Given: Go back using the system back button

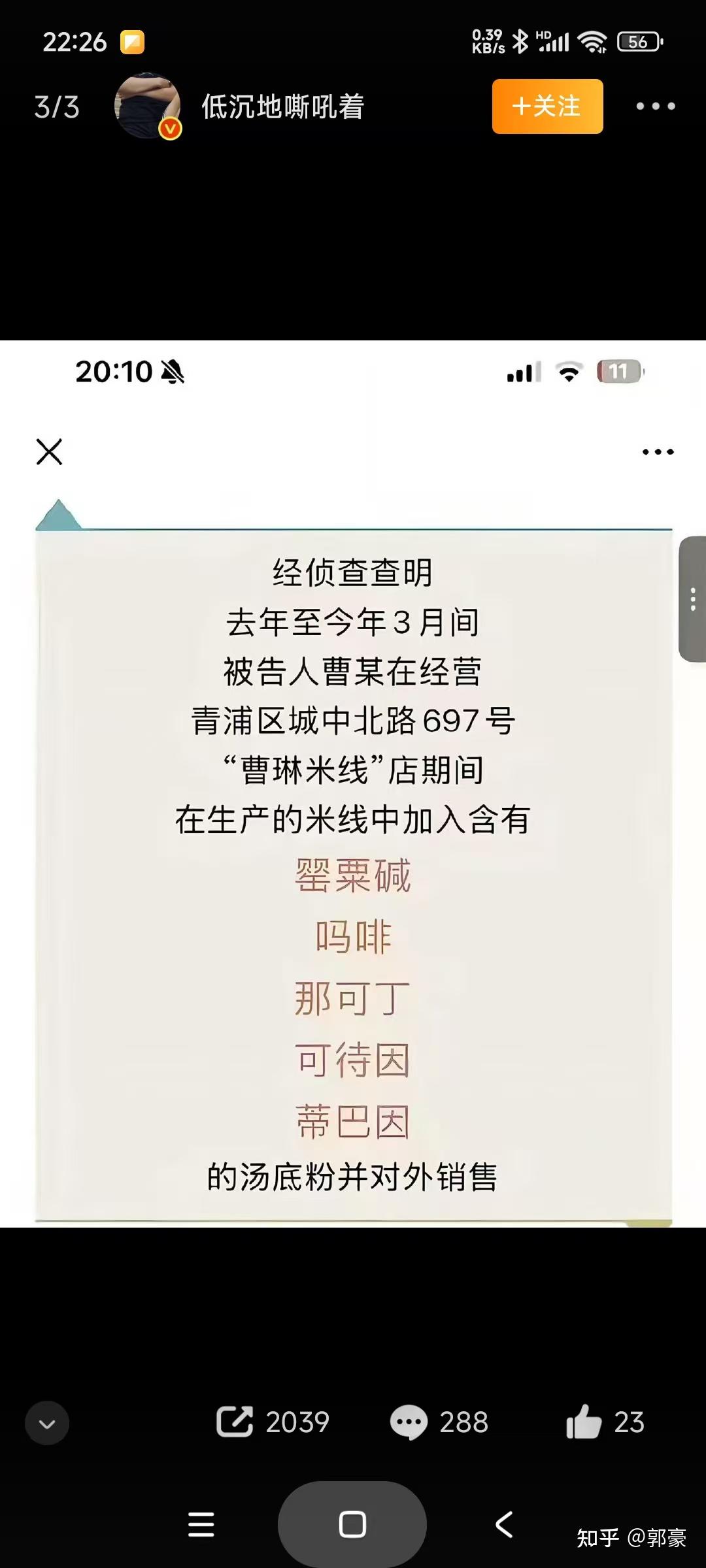Looking at the screenshot, I should [504, 1524].
